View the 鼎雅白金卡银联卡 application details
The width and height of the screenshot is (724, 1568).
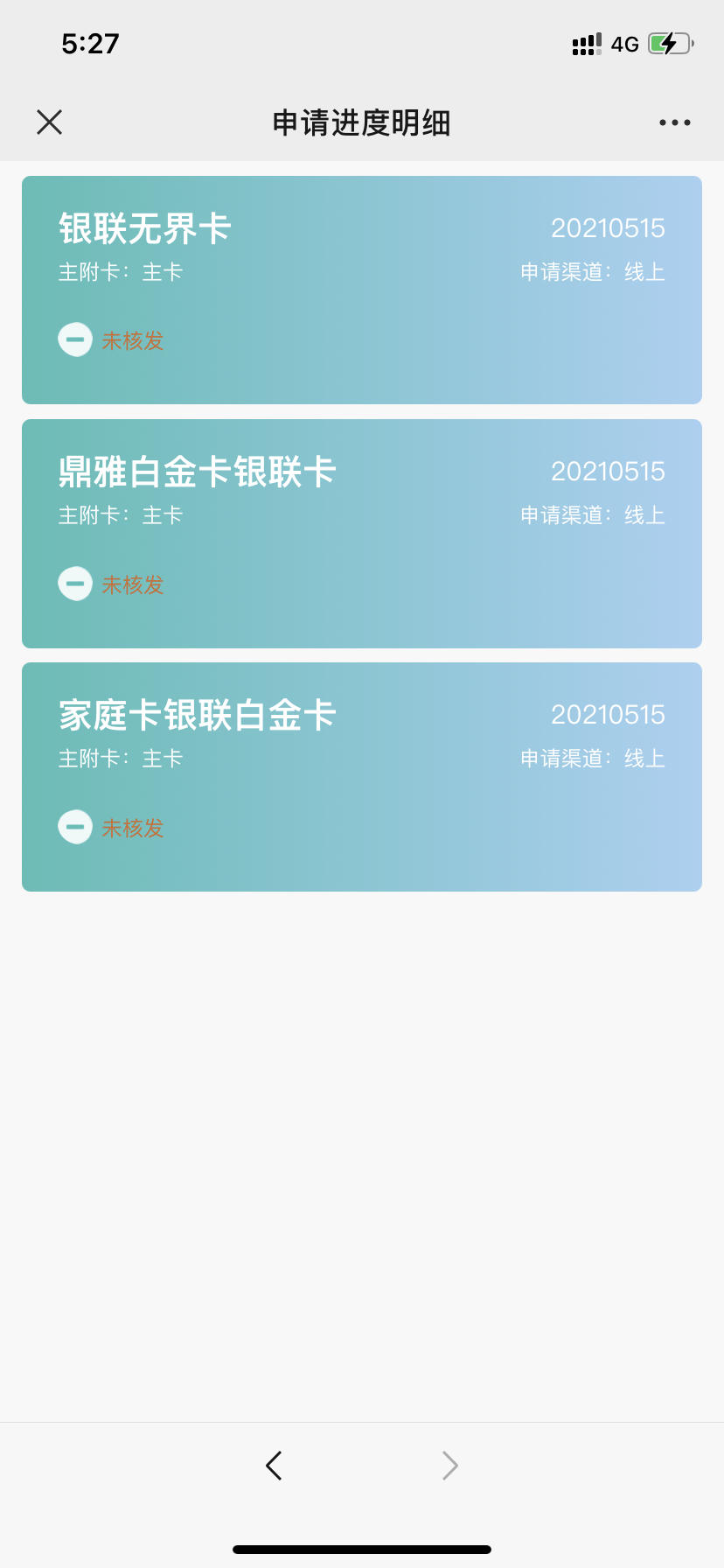362,534
